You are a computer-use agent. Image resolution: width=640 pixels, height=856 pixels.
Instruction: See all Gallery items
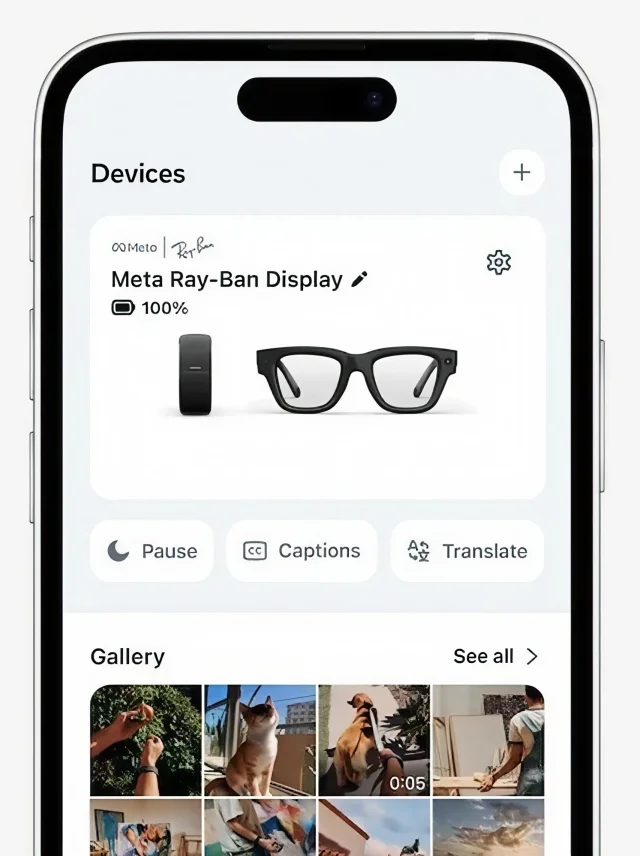pyautogui.click(x=495, y=656)
